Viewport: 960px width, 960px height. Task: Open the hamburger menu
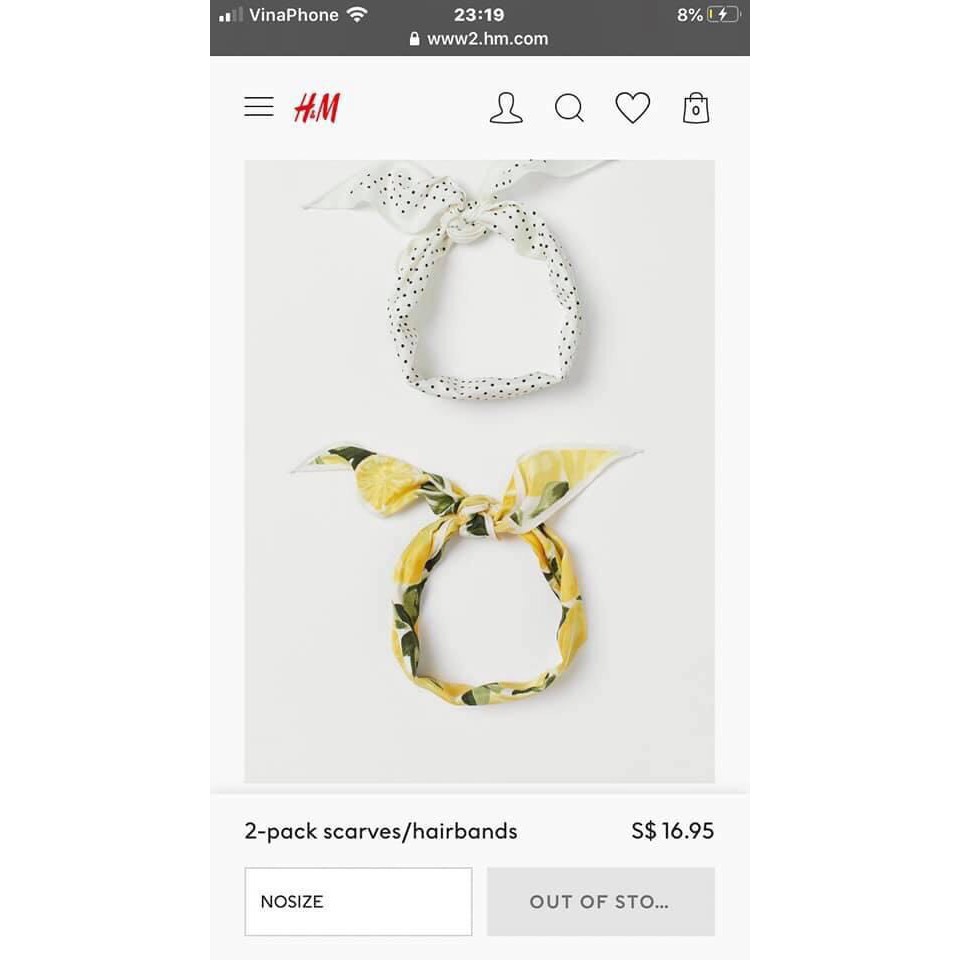(259, 107)
